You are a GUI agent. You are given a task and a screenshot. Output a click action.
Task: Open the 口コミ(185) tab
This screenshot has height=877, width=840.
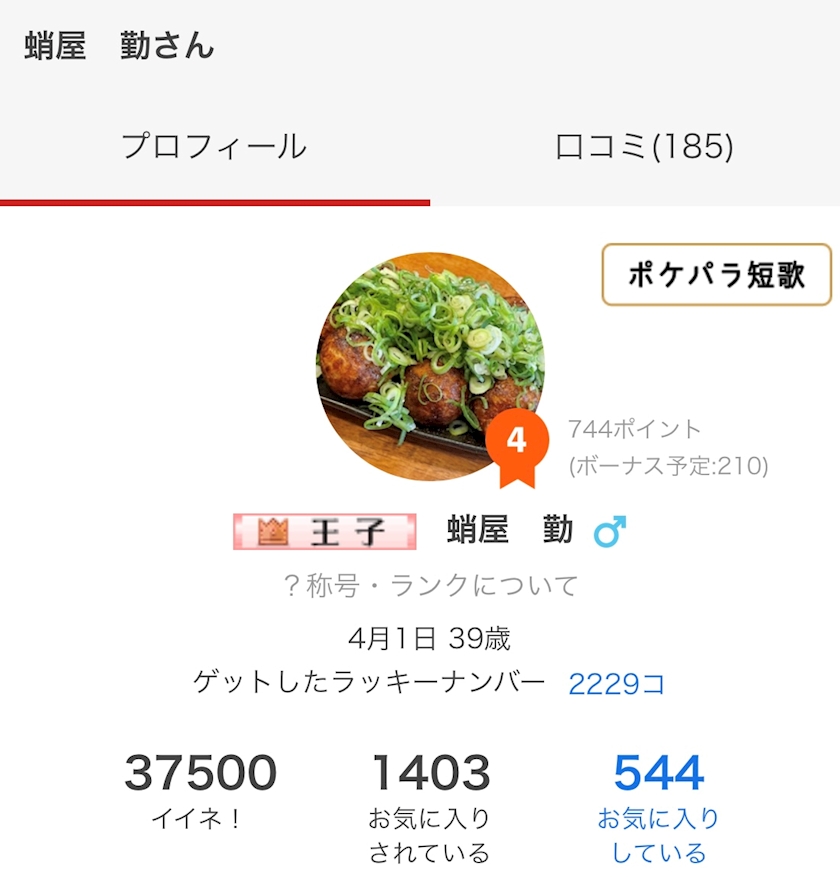coord(644,148)
